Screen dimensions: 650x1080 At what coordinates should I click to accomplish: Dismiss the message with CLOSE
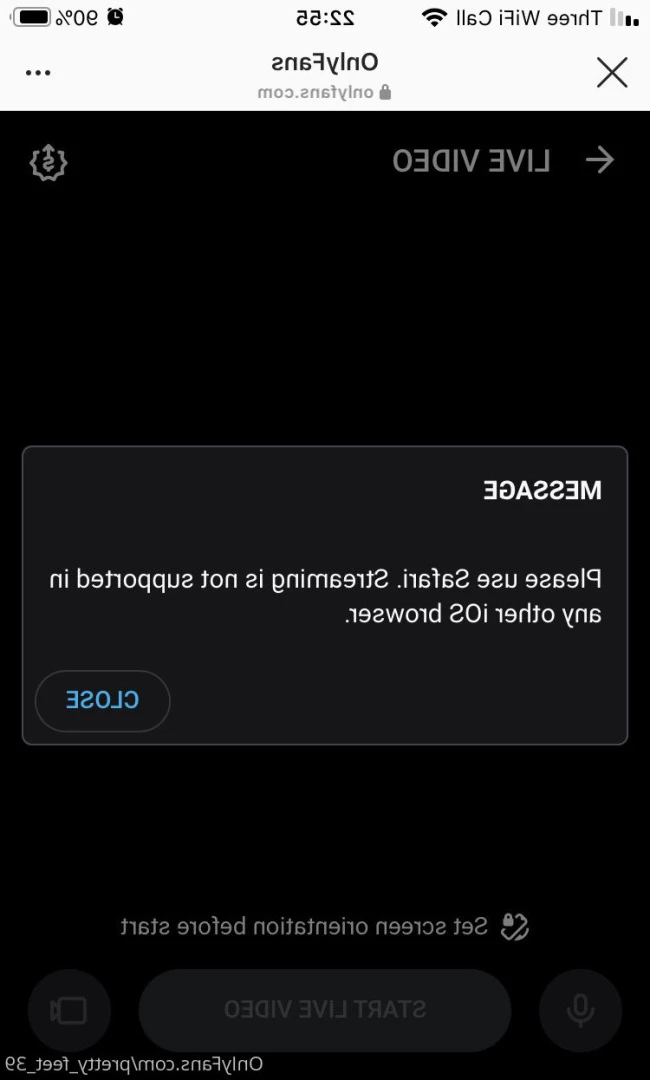tap(102, 700)
